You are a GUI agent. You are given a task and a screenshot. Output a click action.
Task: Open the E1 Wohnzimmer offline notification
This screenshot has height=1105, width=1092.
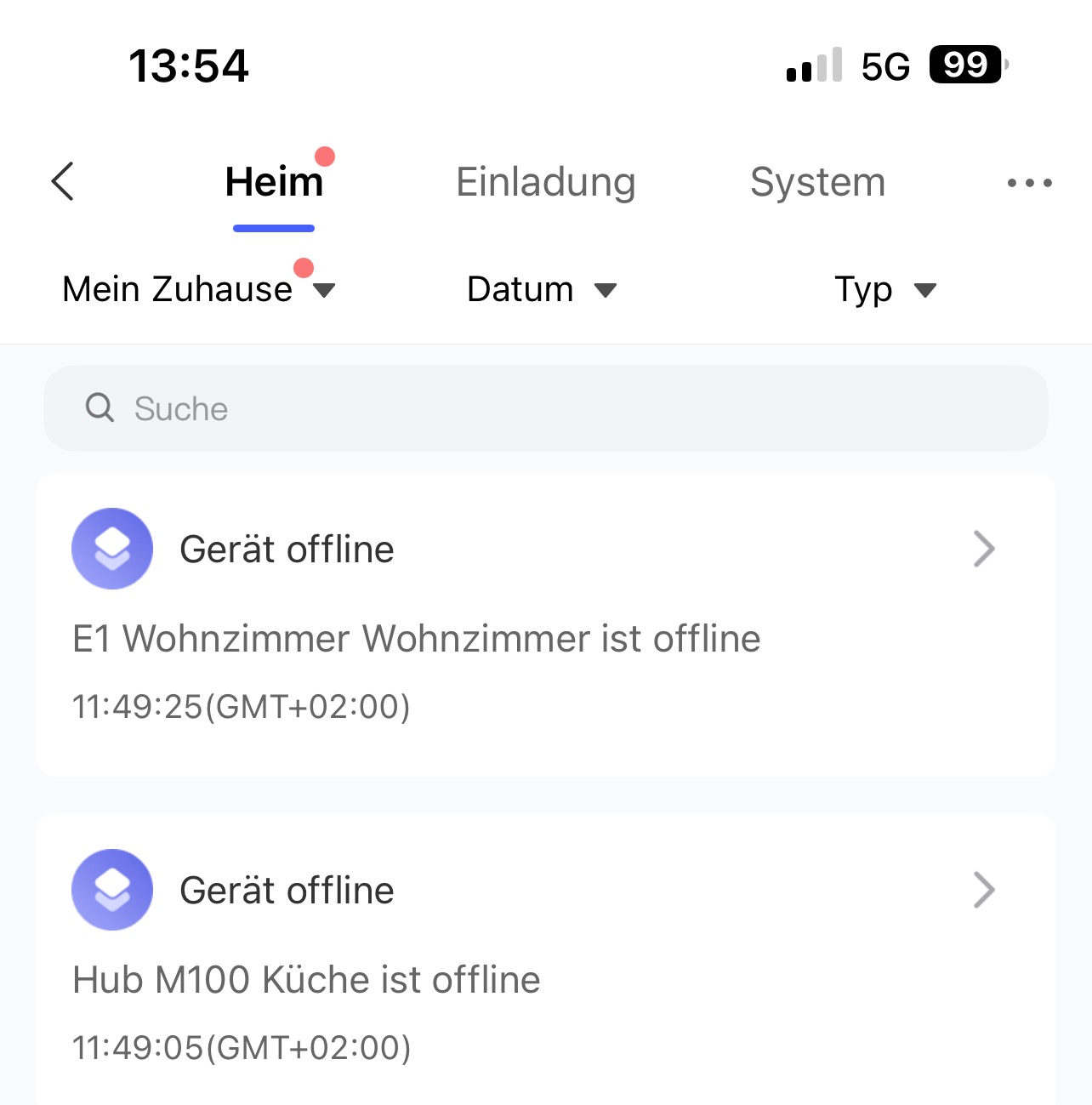point(545,625)
